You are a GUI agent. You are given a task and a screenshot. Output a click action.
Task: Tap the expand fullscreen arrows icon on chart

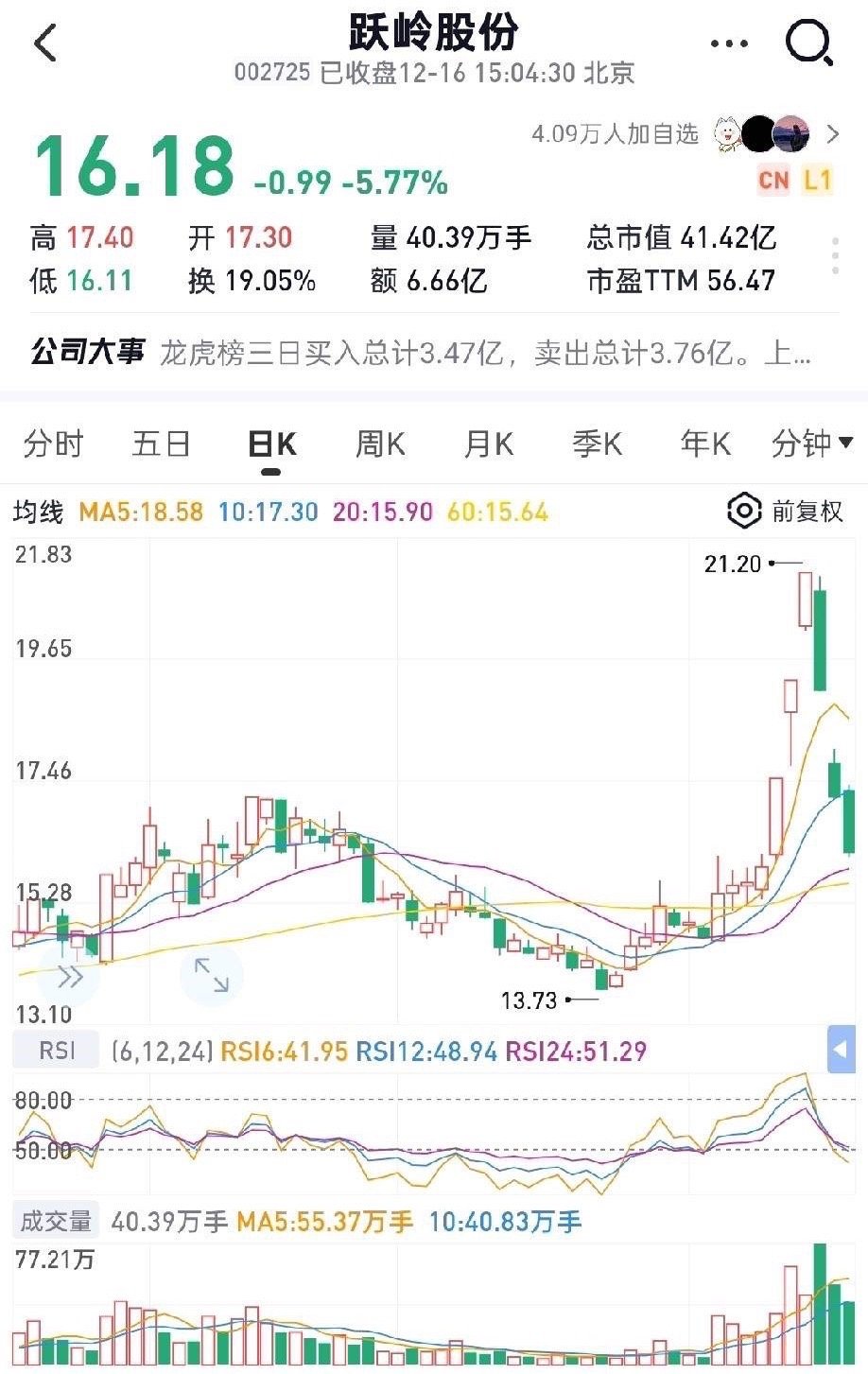click(210, 973)
